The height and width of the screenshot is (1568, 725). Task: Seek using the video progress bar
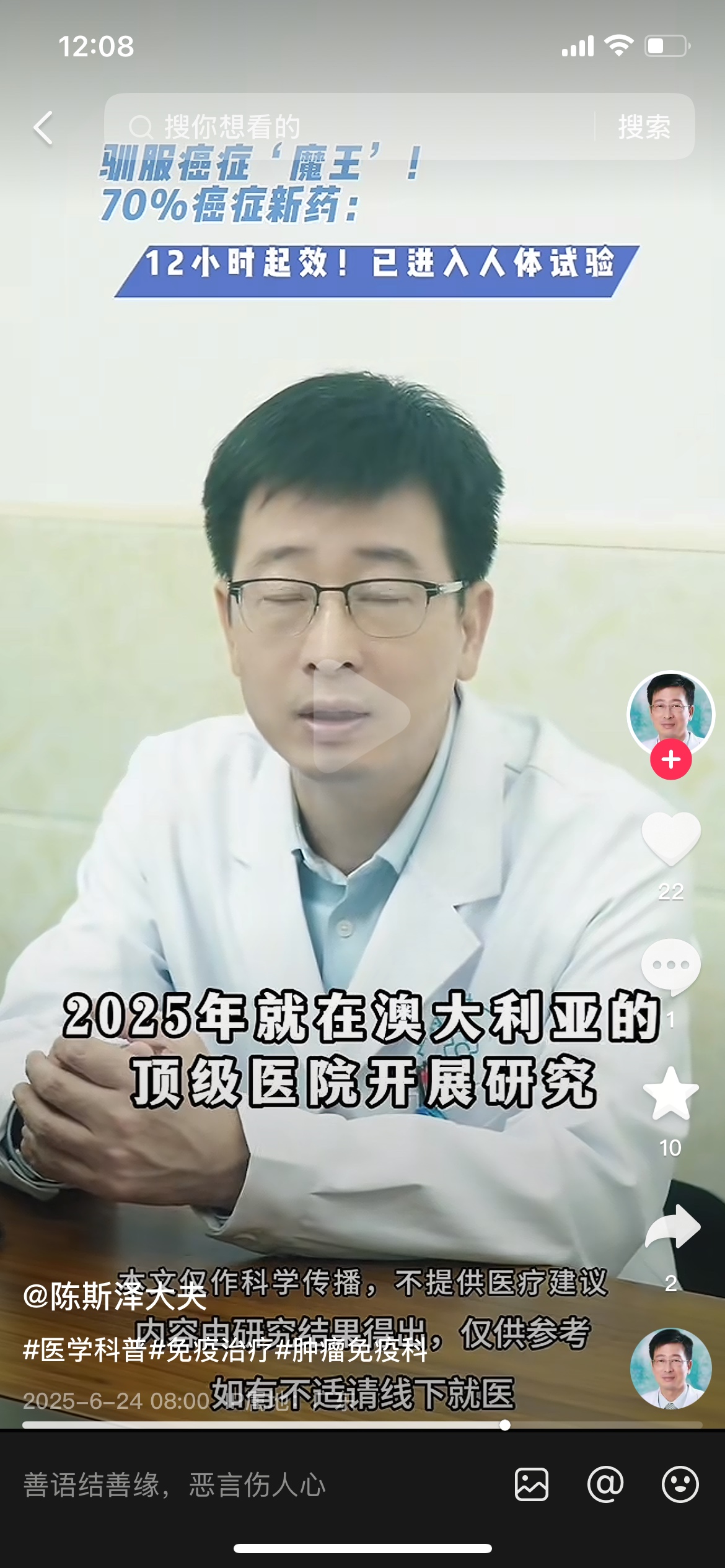click(x=362, y=1425)
